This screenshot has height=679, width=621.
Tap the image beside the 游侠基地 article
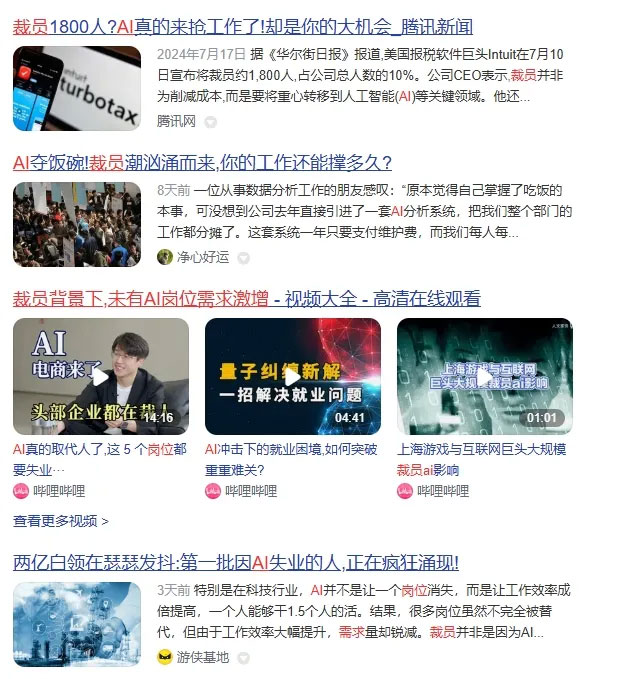pyautogui.click(x=77, y=624)
